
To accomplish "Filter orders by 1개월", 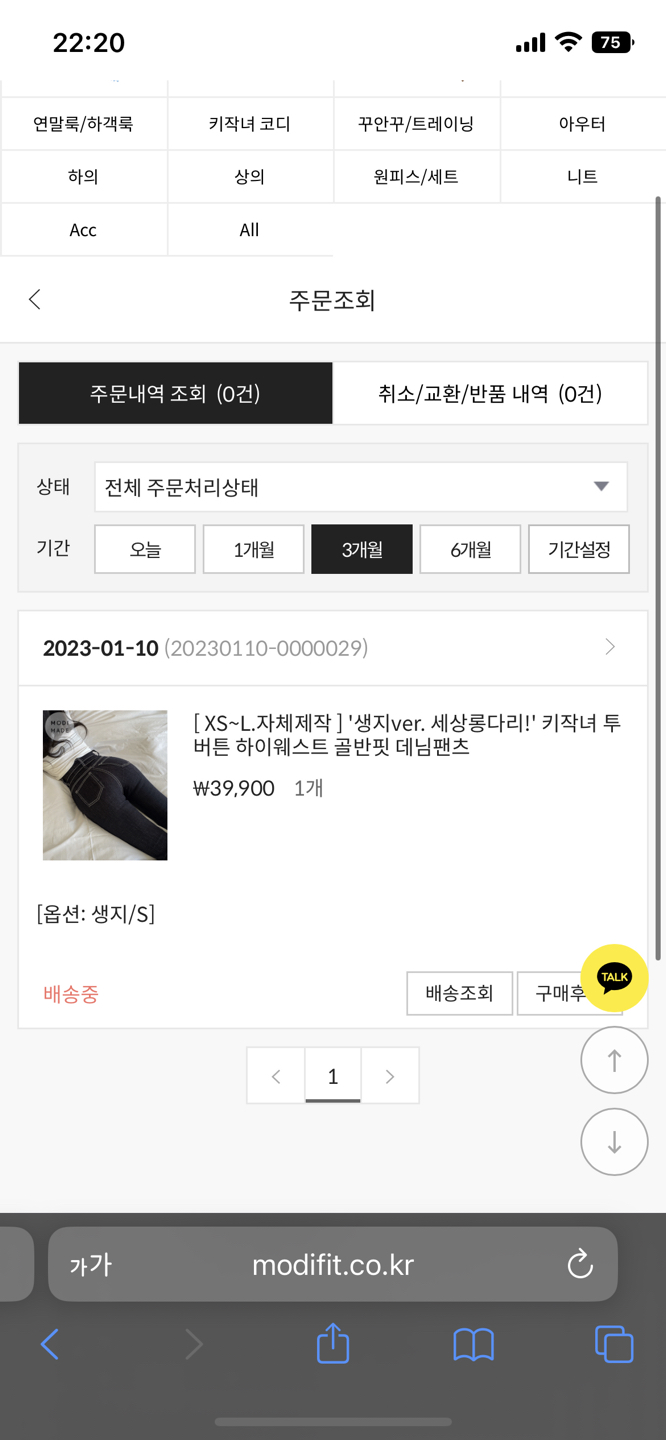I will point(253,549).
